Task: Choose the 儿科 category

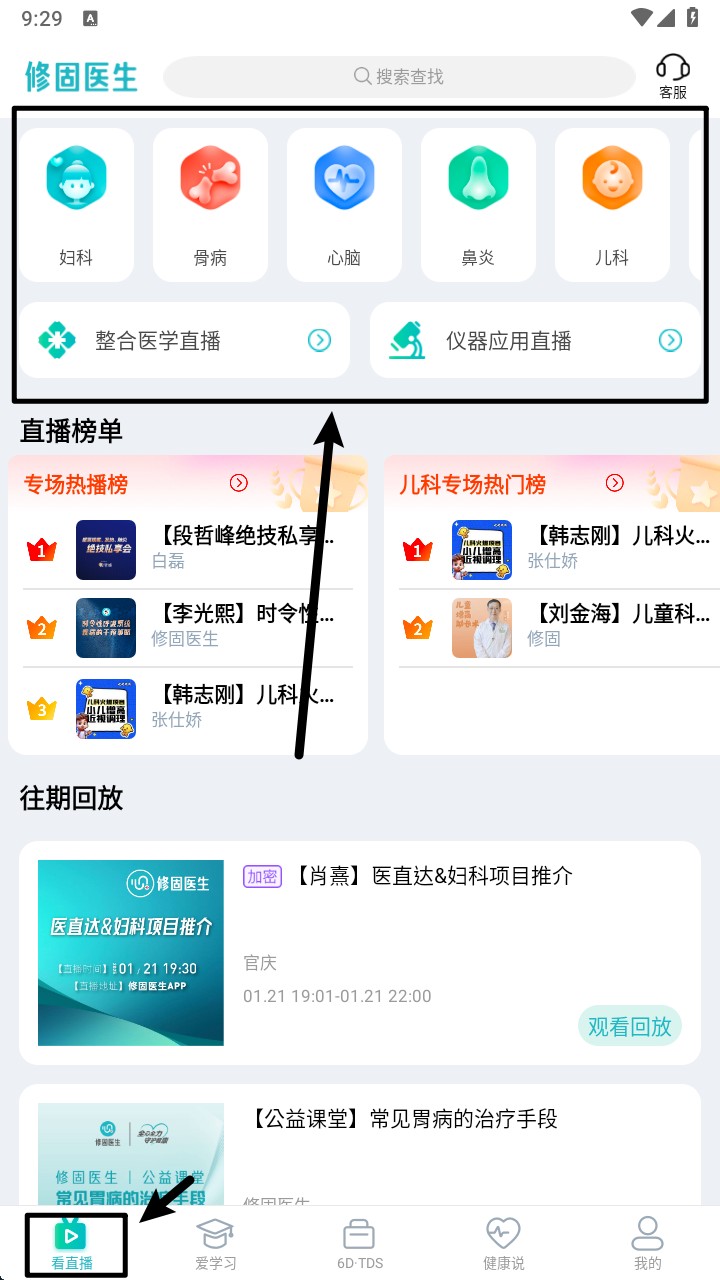Action: click(612, 205)
